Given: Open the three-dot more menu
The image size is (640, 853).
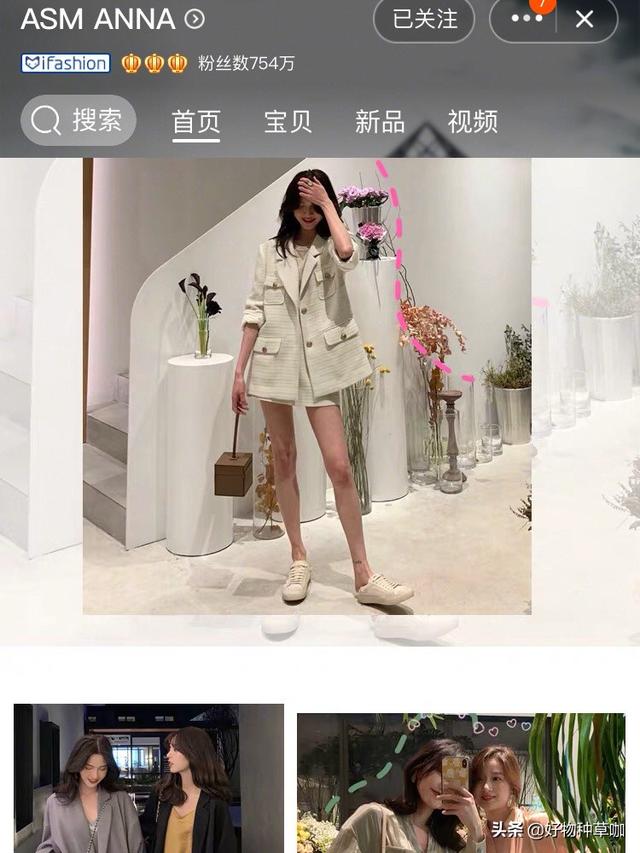Looking at the screenshot, I should click(x=527, y=19).
